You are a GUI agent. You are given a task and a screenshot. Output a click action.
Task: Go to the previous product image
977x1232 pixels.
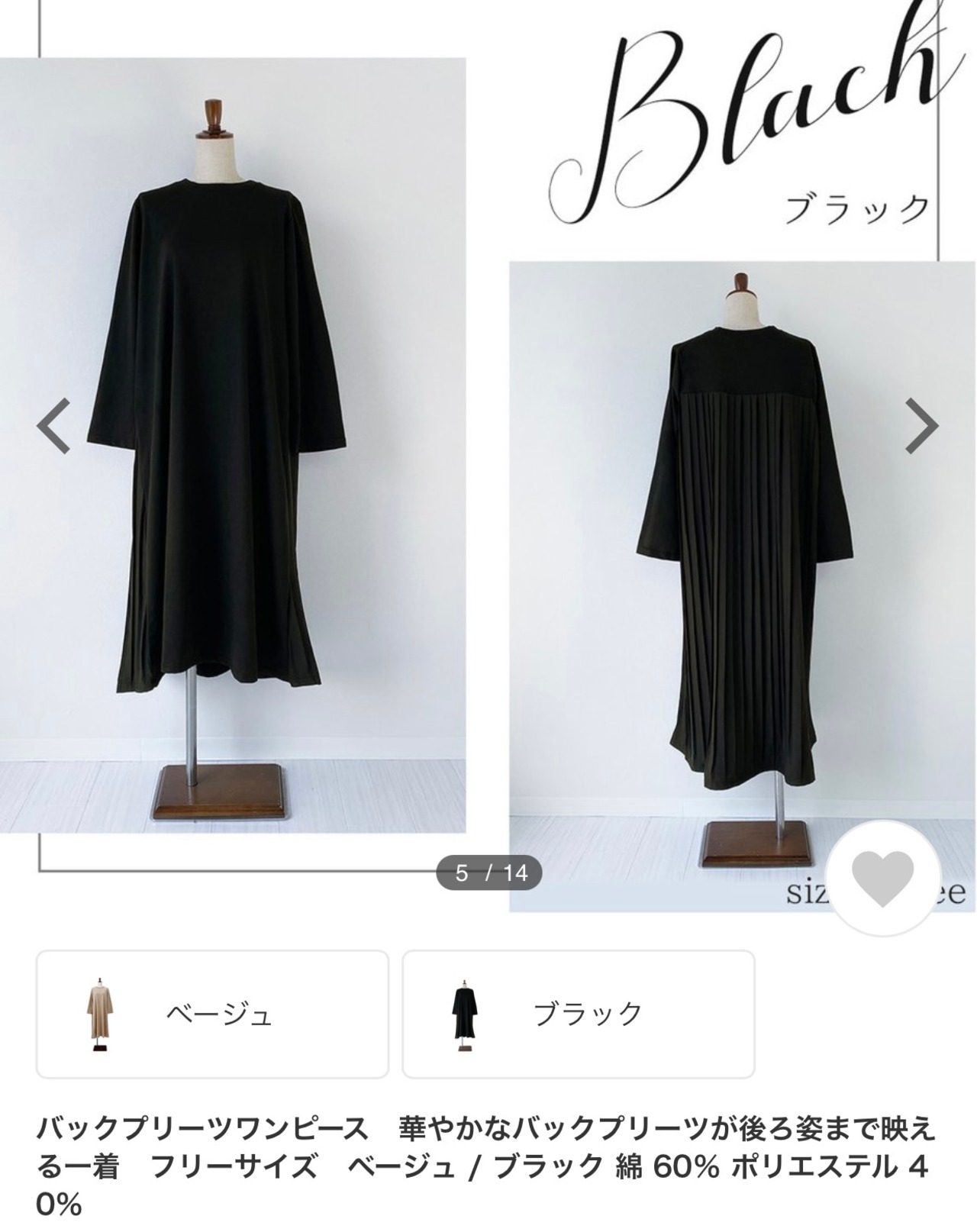pyautogui.click(x=54, y=426)
